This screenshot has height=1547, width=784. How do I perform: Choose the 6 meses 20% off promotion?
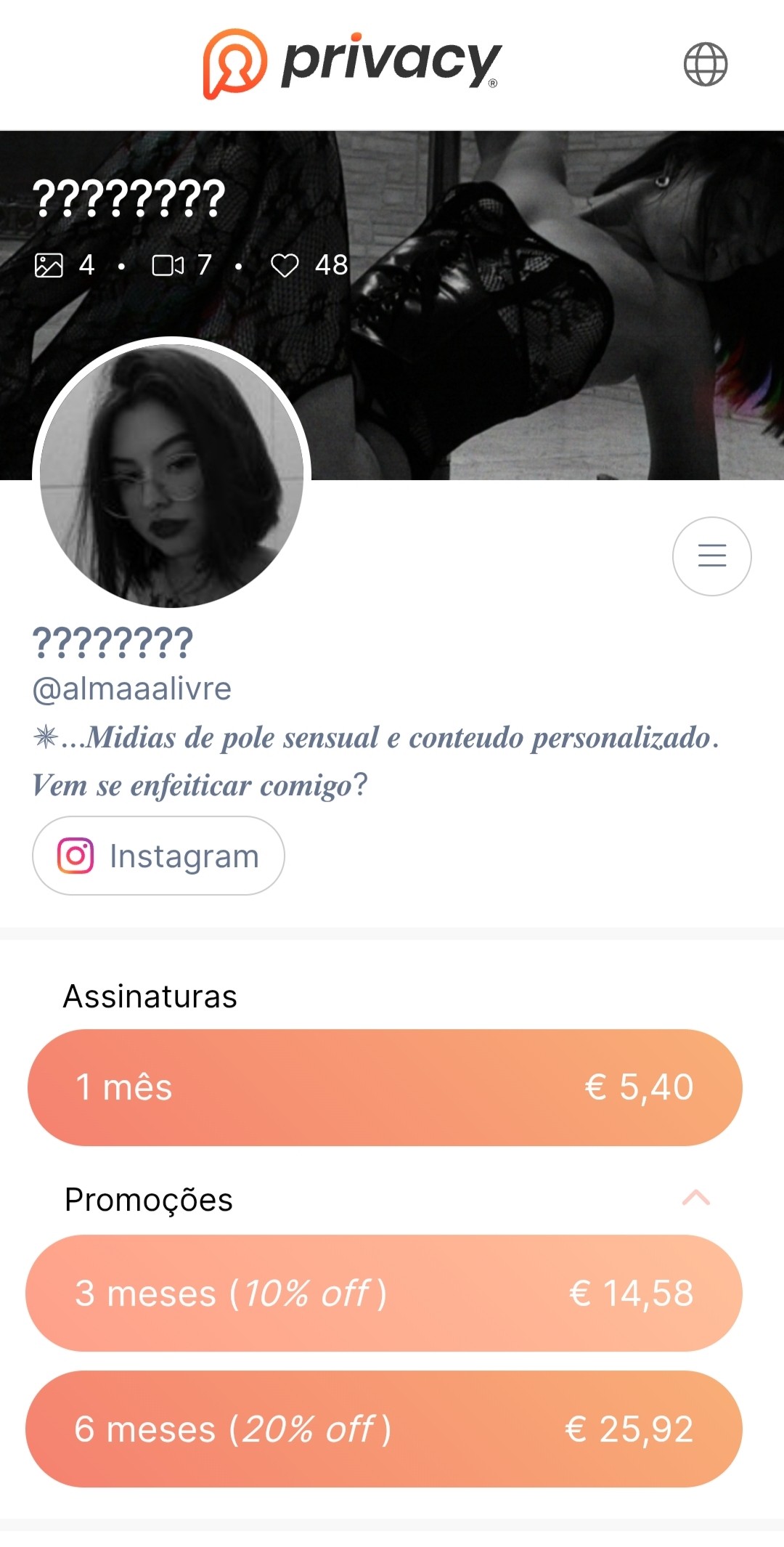coord(385,1429)
